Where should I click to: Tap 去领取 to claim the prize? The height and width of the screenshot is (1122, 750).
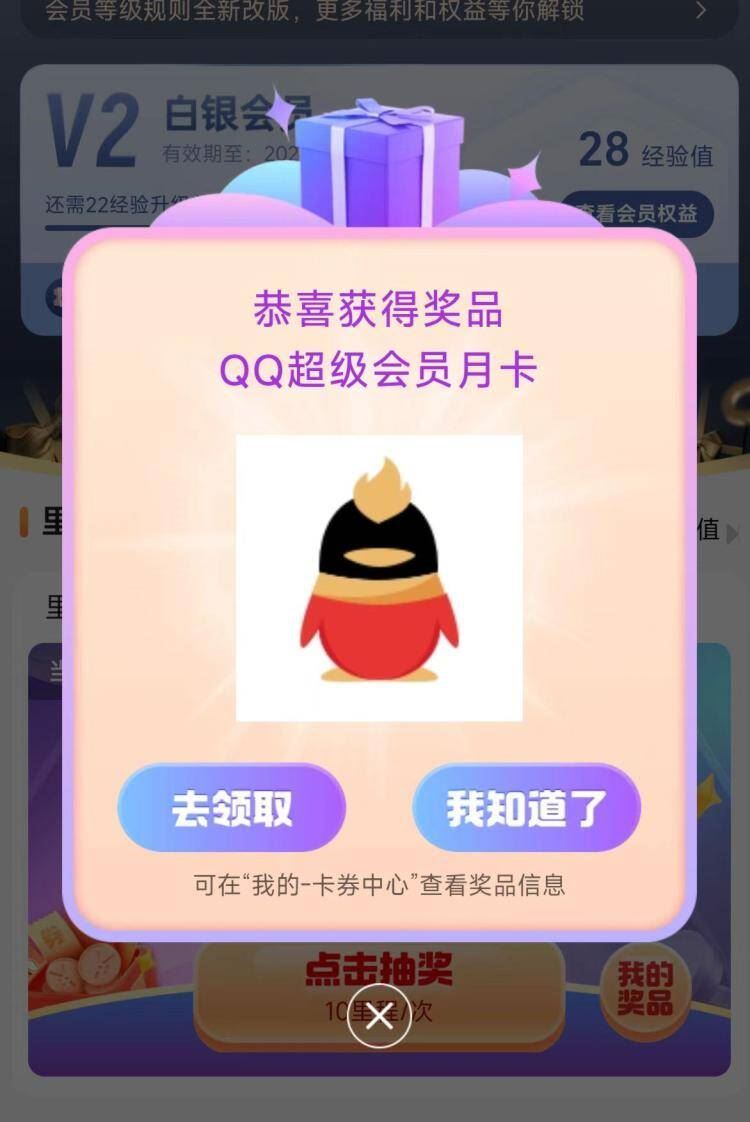pyautogui.click(x=231, y=808)
